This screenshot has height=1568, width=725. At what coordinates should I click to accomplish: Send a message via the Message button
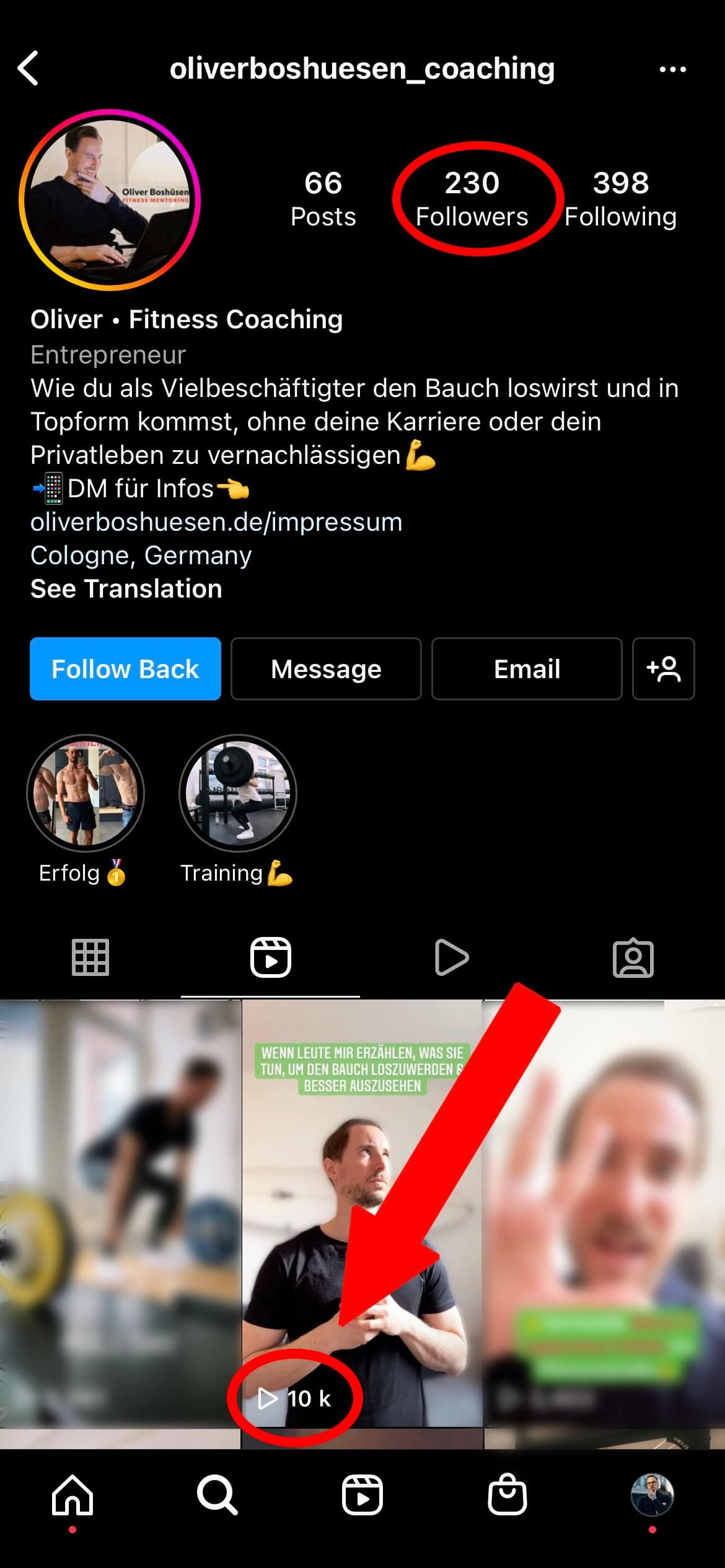[326, 669]
